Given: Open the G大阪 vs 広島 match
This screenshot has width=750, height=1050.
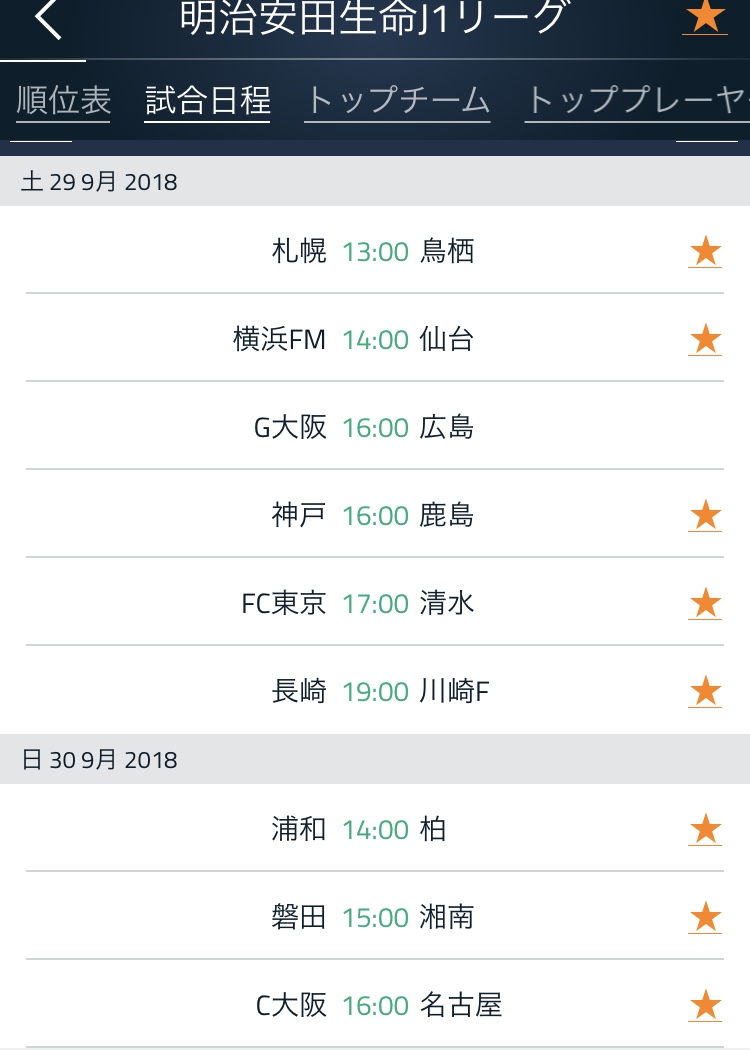Looking at the screenshot, I should [x=374, y=427].
